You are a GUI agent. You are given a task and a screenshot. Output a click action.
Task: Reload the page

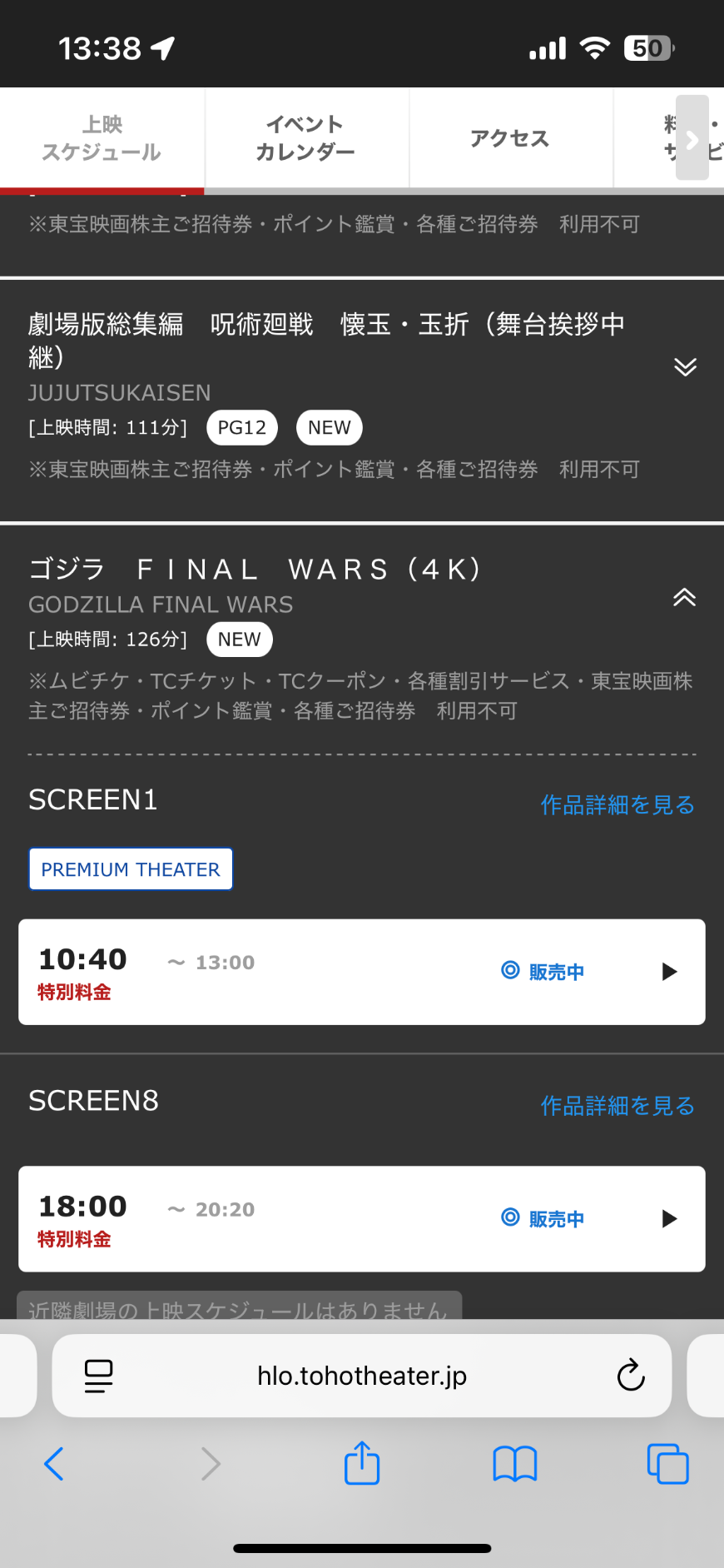(631, 1376)
